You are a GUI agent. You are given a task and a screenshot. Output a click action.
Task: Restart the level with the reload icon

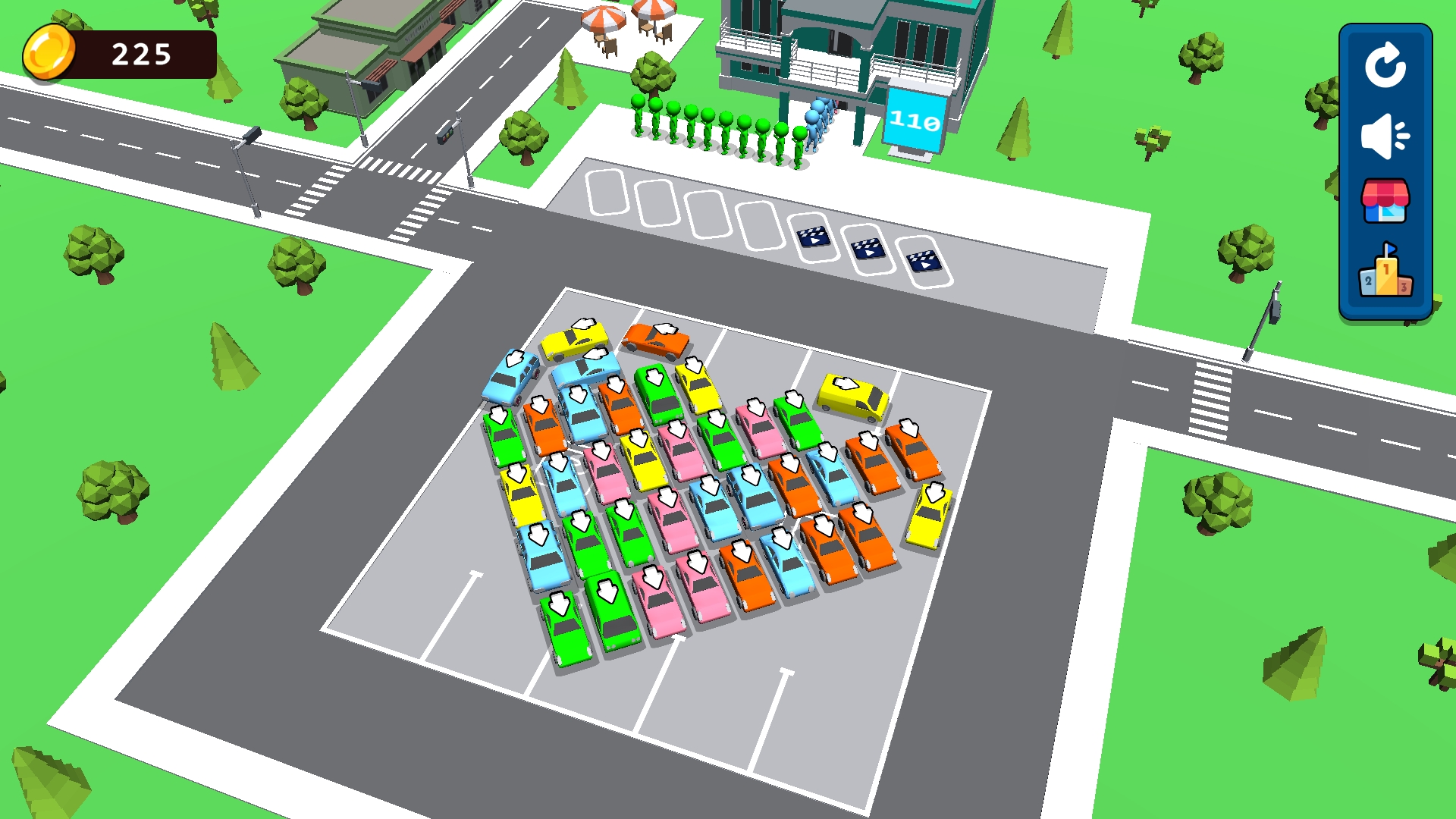click(x=1385, y=65)
